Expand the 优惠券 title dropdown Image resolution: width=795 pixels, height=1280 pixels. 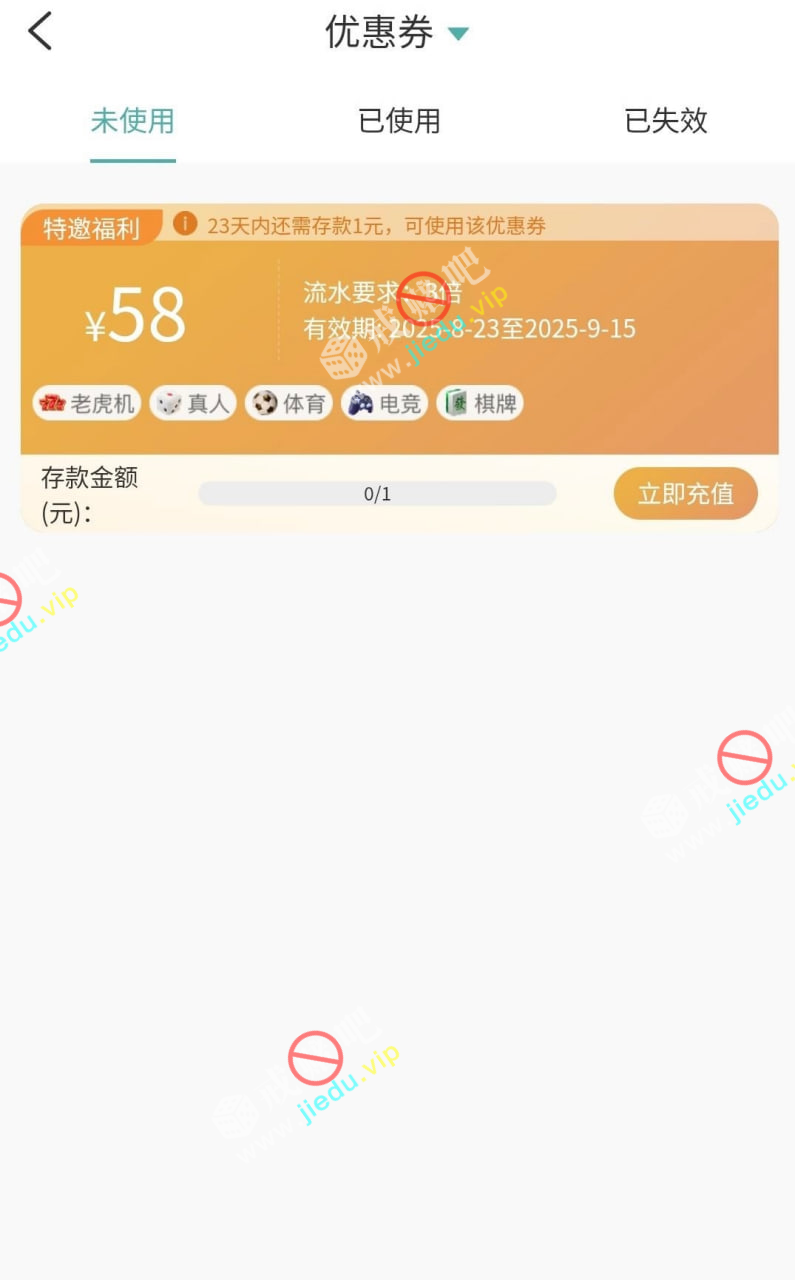click(x=458, y=34)
